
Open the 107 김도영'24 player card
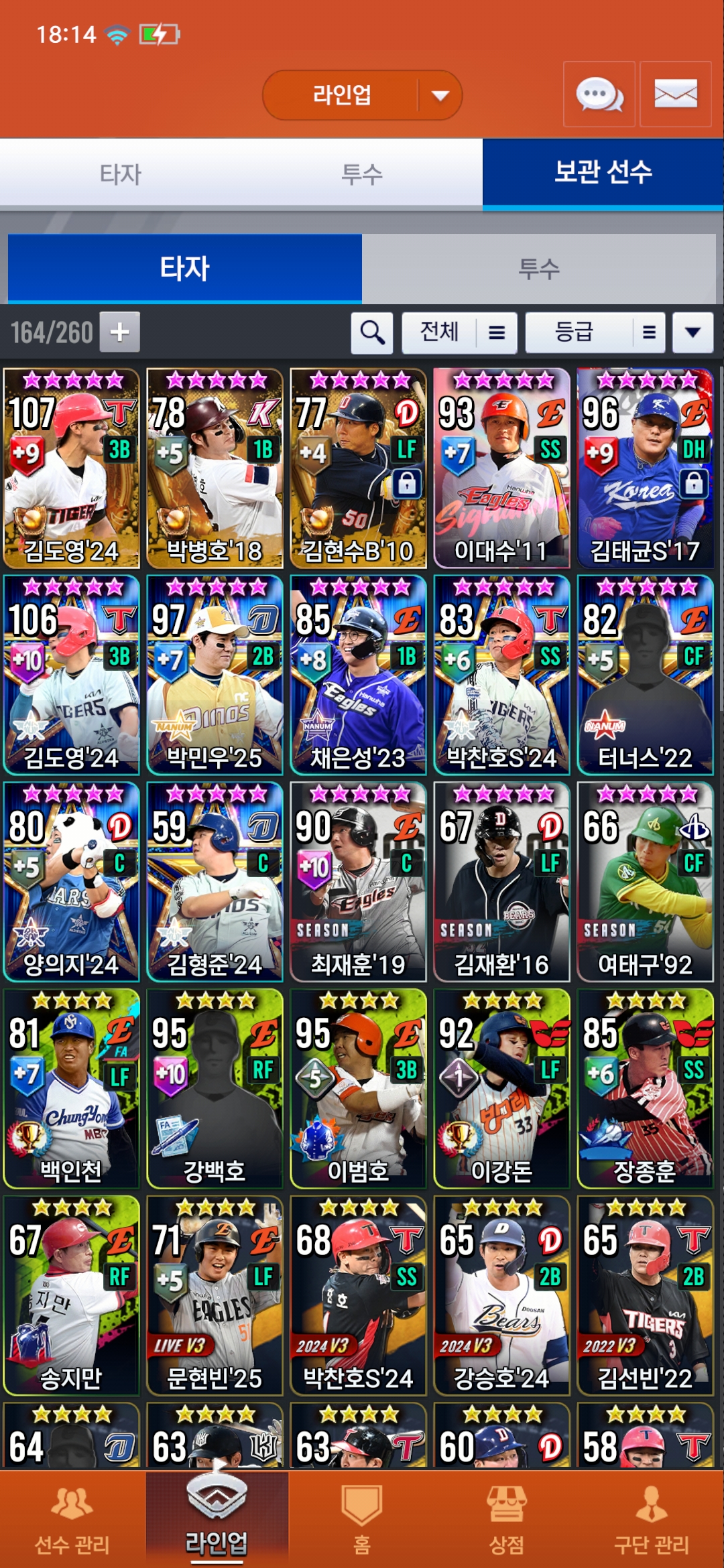71,468
